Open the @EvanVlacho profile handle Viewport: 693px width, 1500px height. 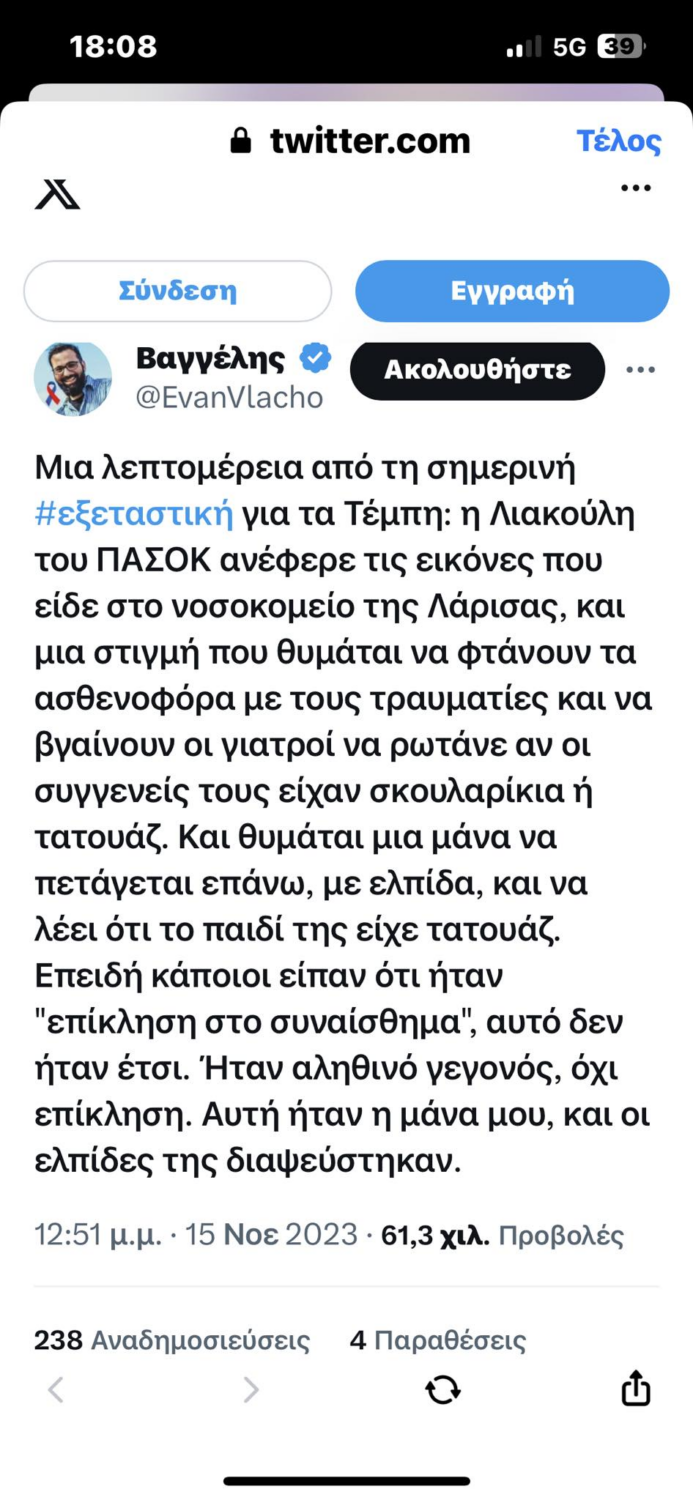pyautogui.click(x=229, y=397)
